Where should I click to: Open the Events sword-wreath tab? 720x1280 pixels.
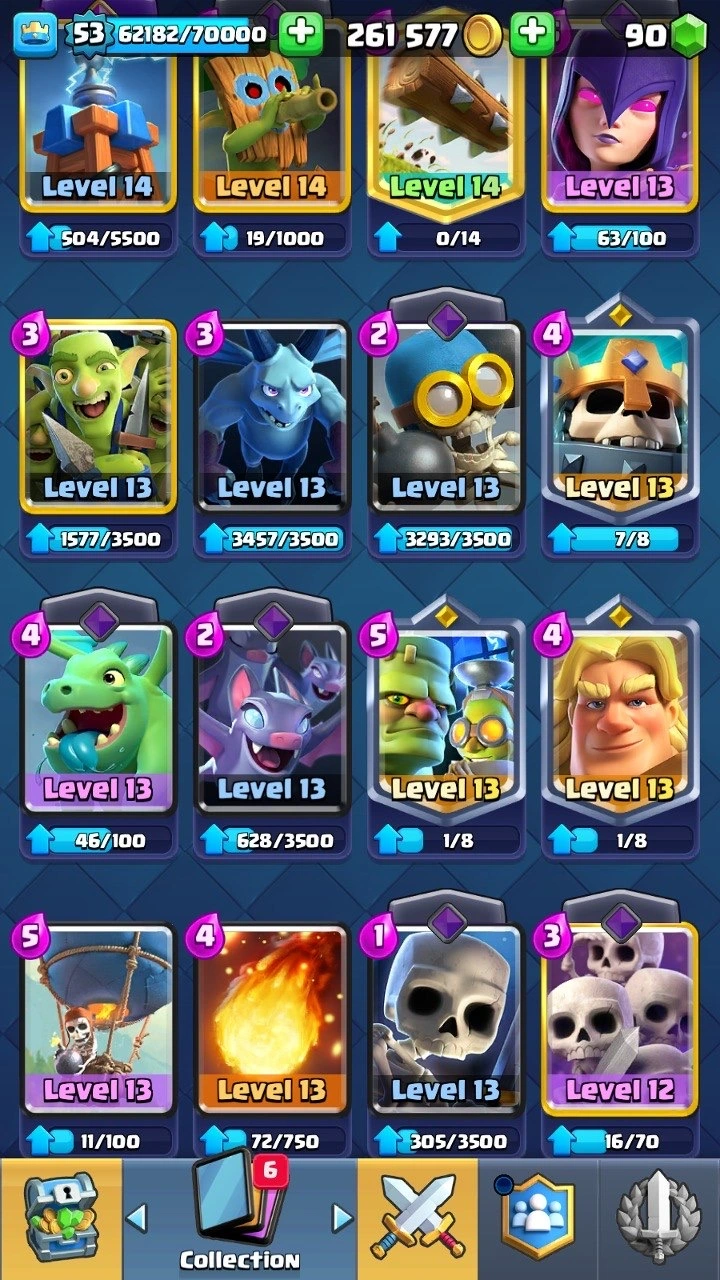[660, 1220]
